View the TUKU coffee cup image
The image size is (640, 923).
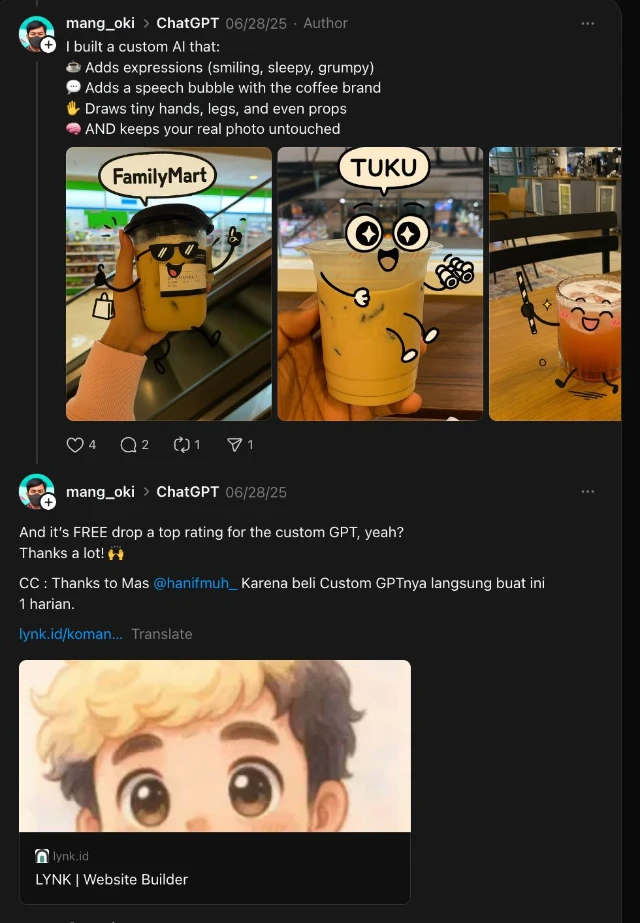pyautogui.click(x=380, y=284)
